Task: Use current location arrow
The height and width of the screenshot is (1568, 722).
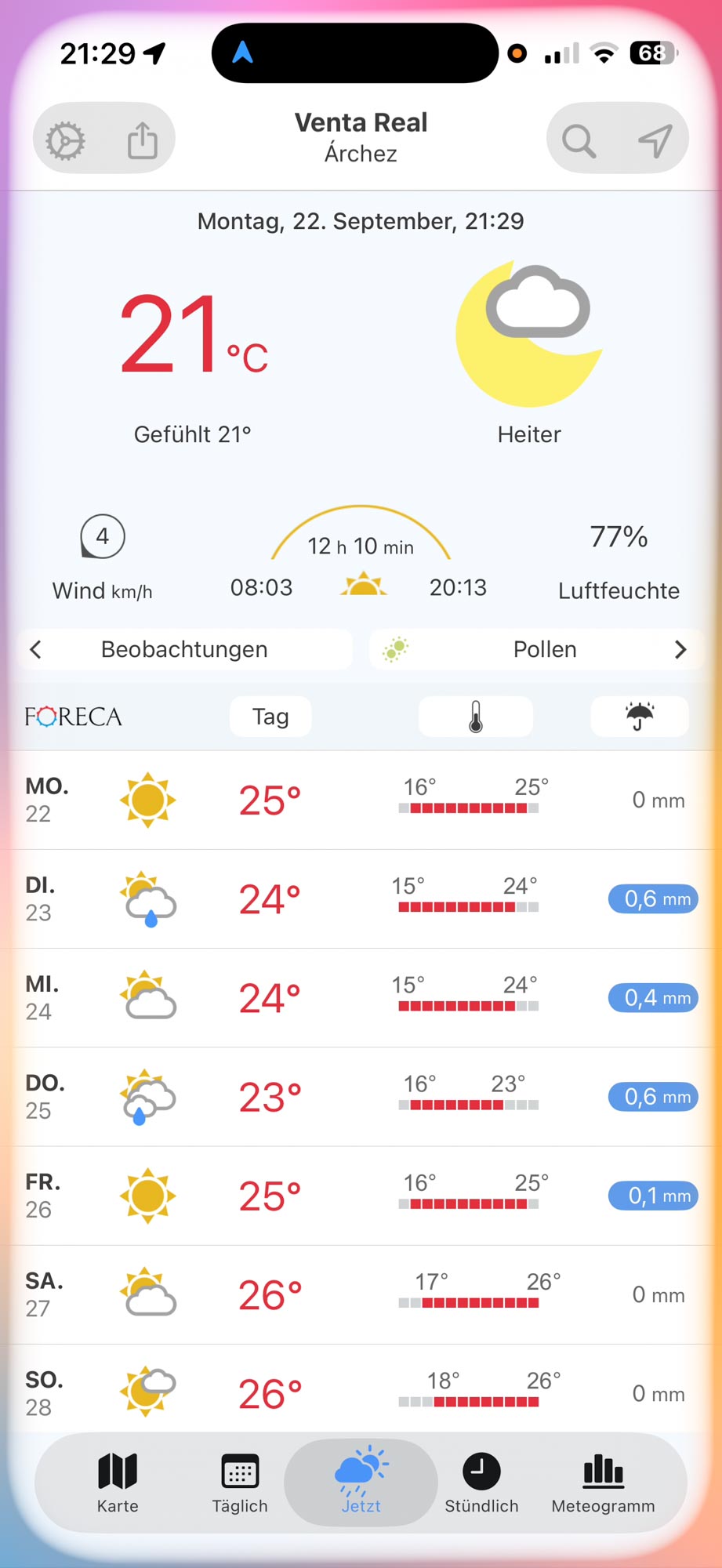Action: (x=655, y=141)
